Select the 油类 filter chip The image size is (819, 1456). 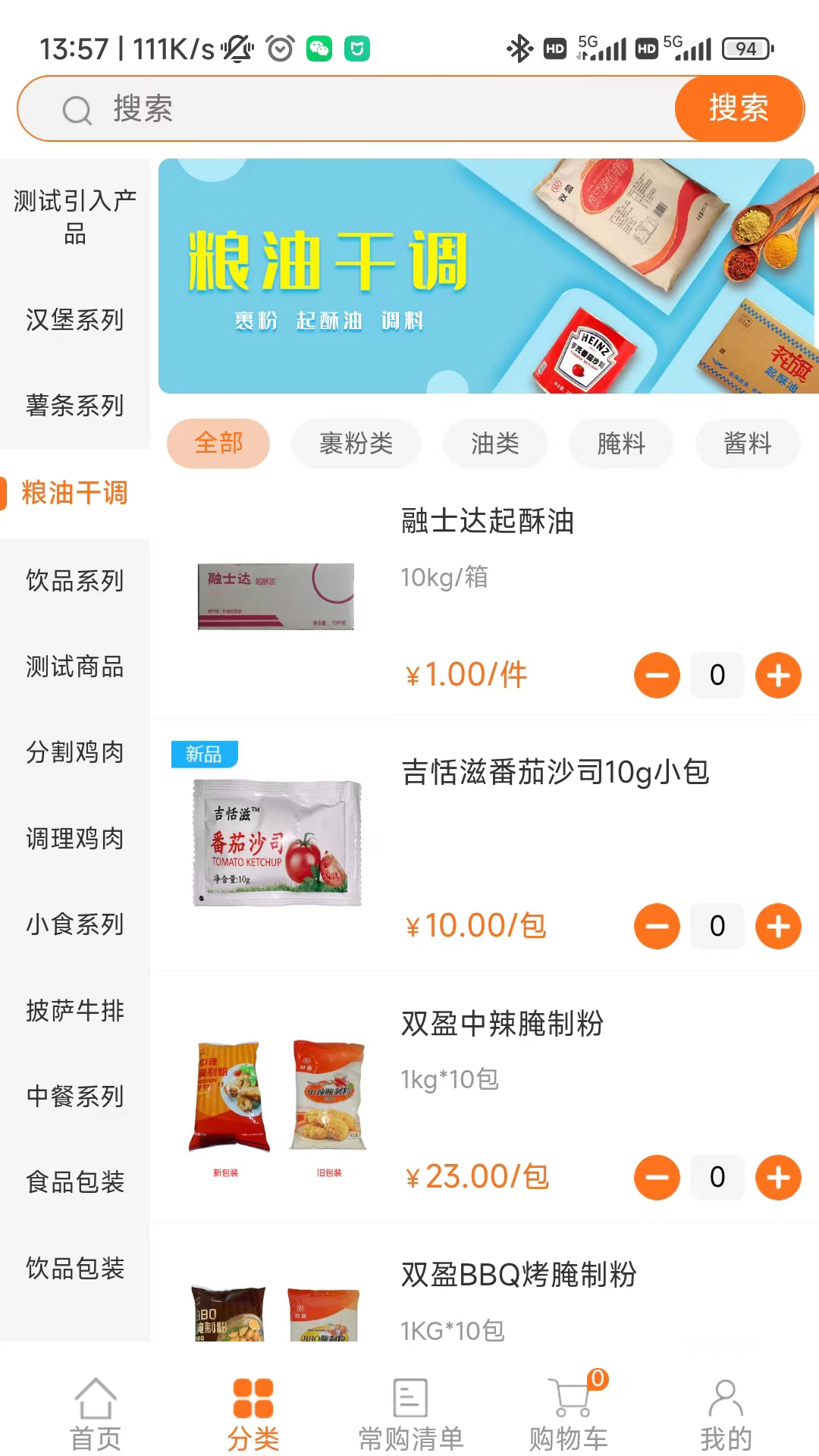coord(495,444)
